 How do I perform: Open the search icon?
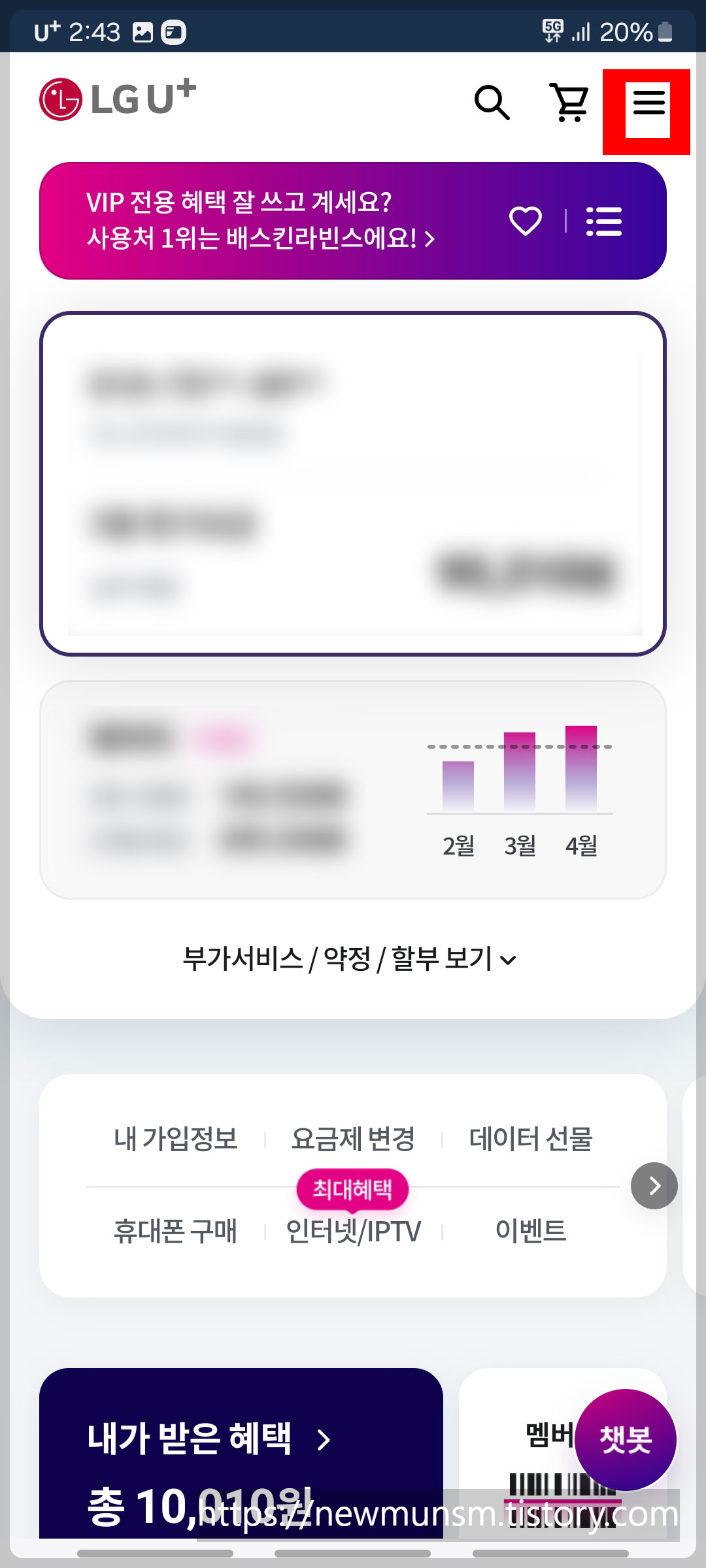point(493,103)
